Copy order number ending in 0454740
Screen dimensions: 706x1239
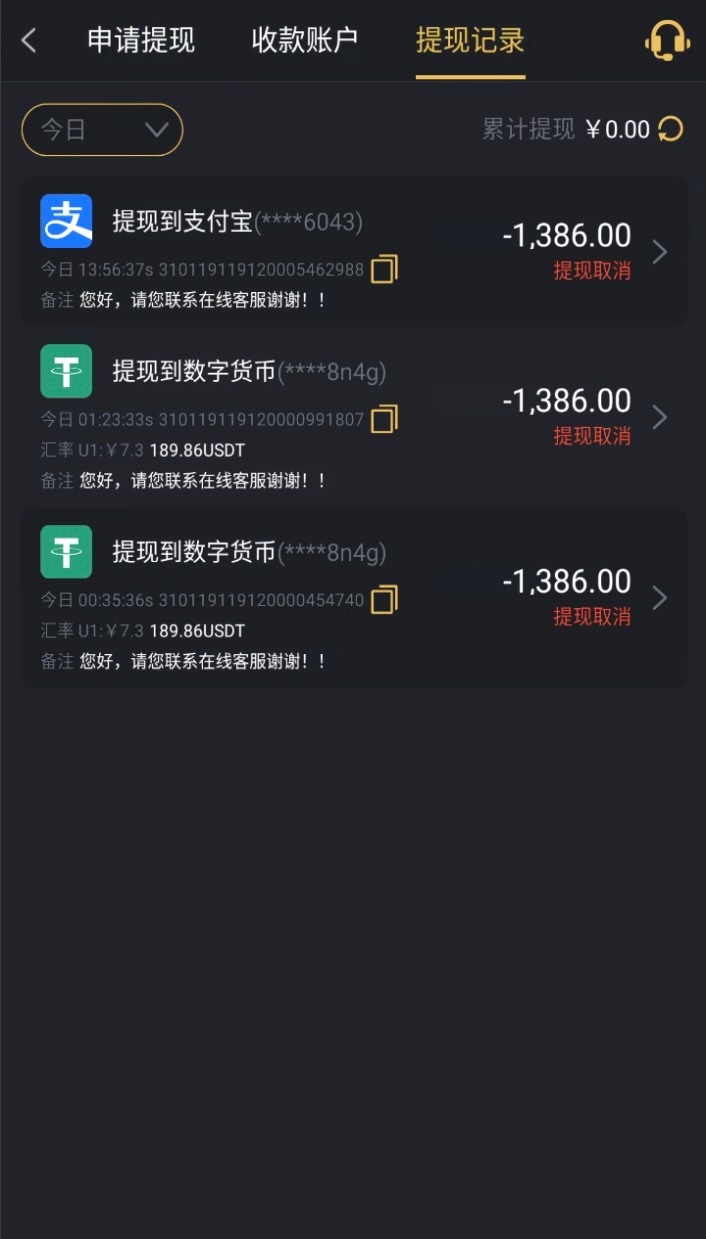[384, 600]
